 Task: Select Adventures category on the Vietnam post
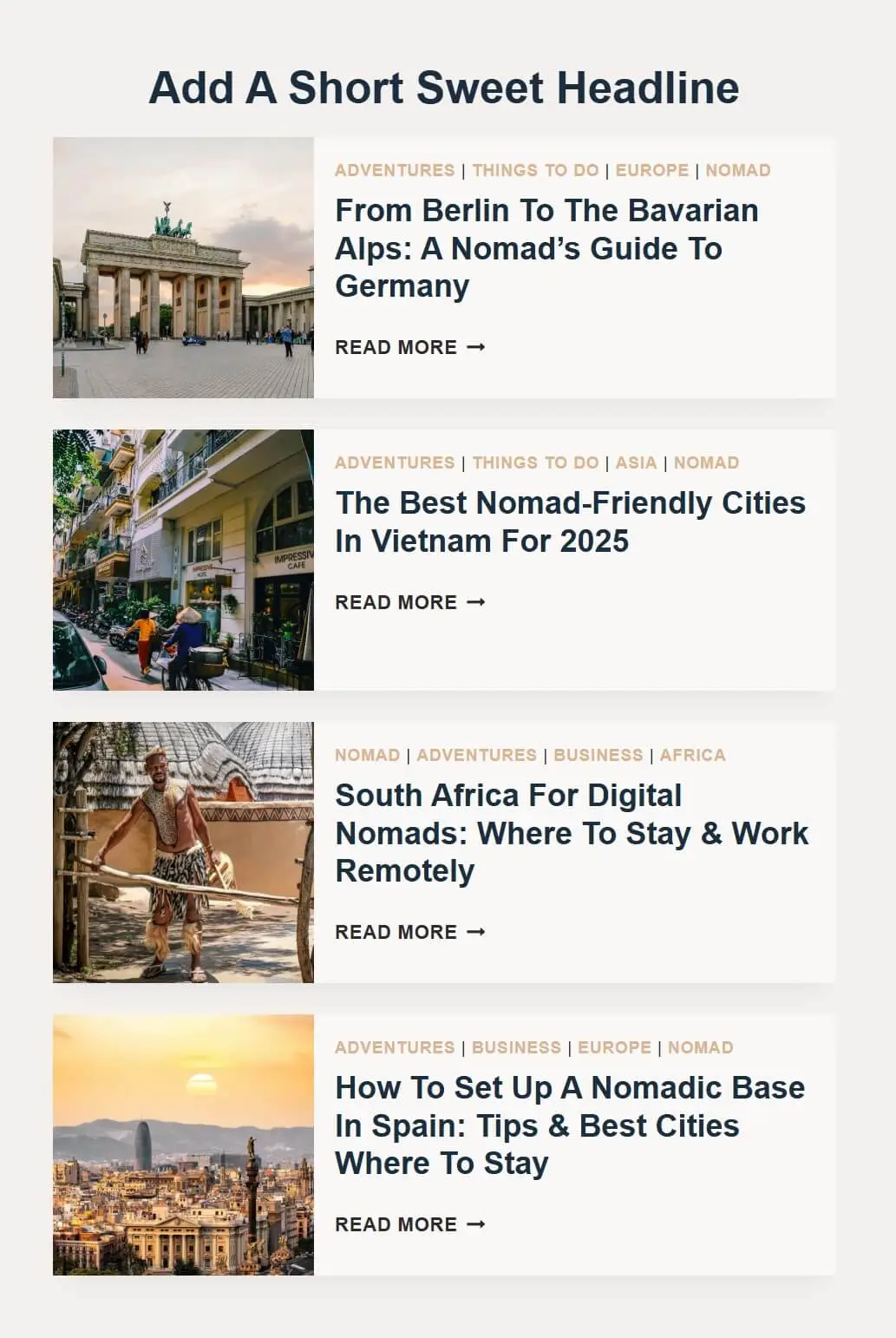coord(395,462)
